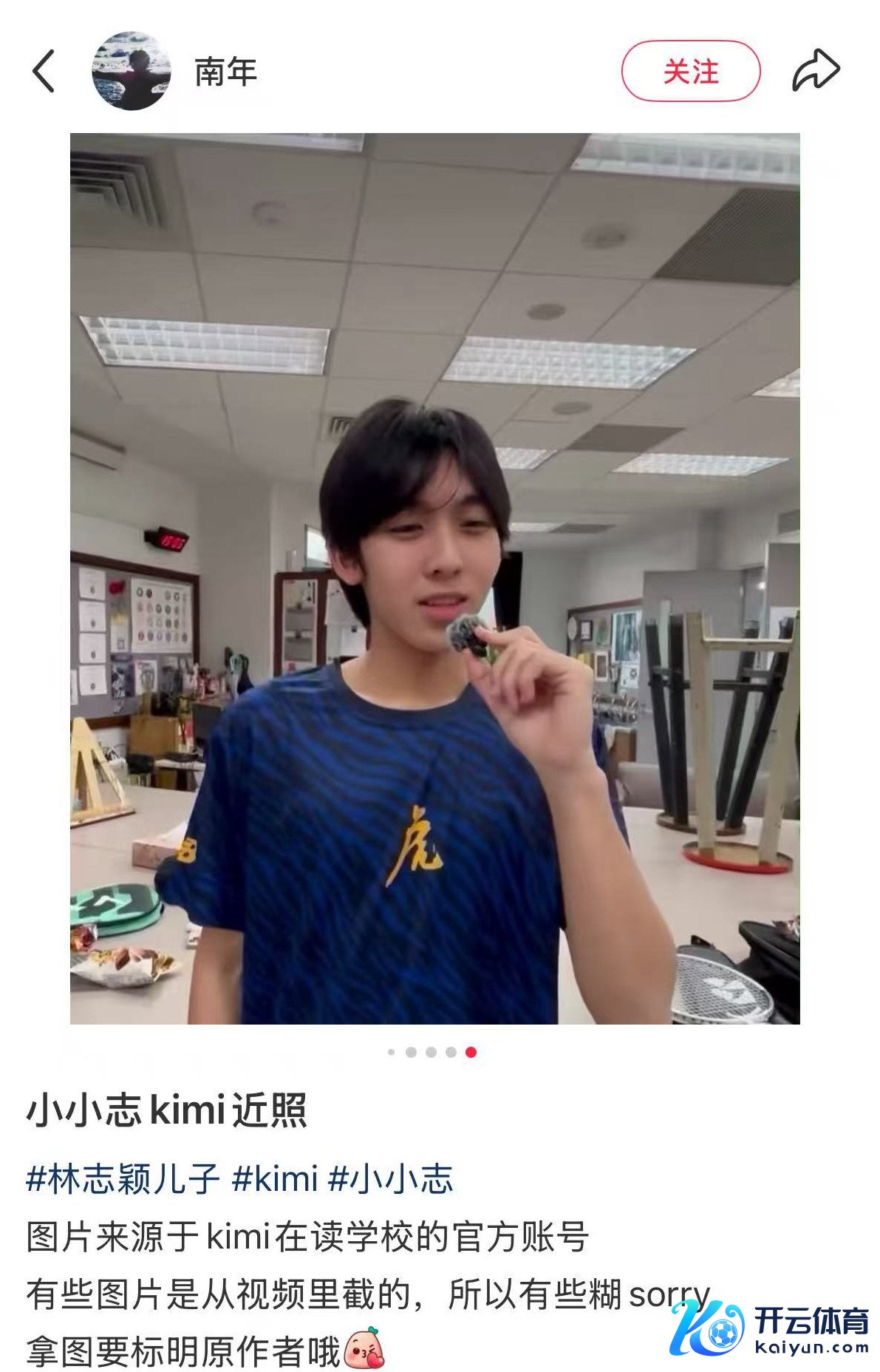Share this post
Viewport: 880px width, 1372px height.
pyautogui.click(x=816, y=71)
